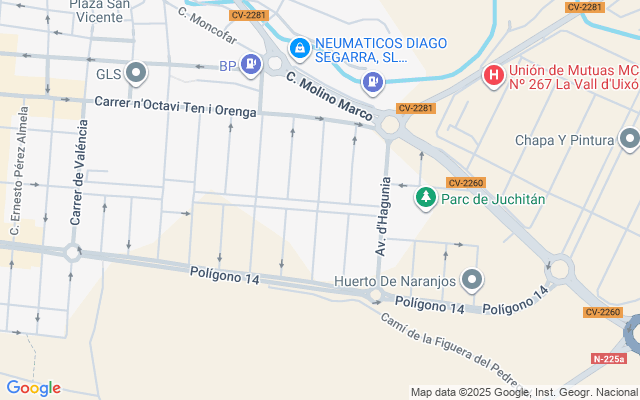The height and width of the screenshot is (400, 640).
Task: Tap the gas station pin on C. Molino Marco
Action: [373, 81]
